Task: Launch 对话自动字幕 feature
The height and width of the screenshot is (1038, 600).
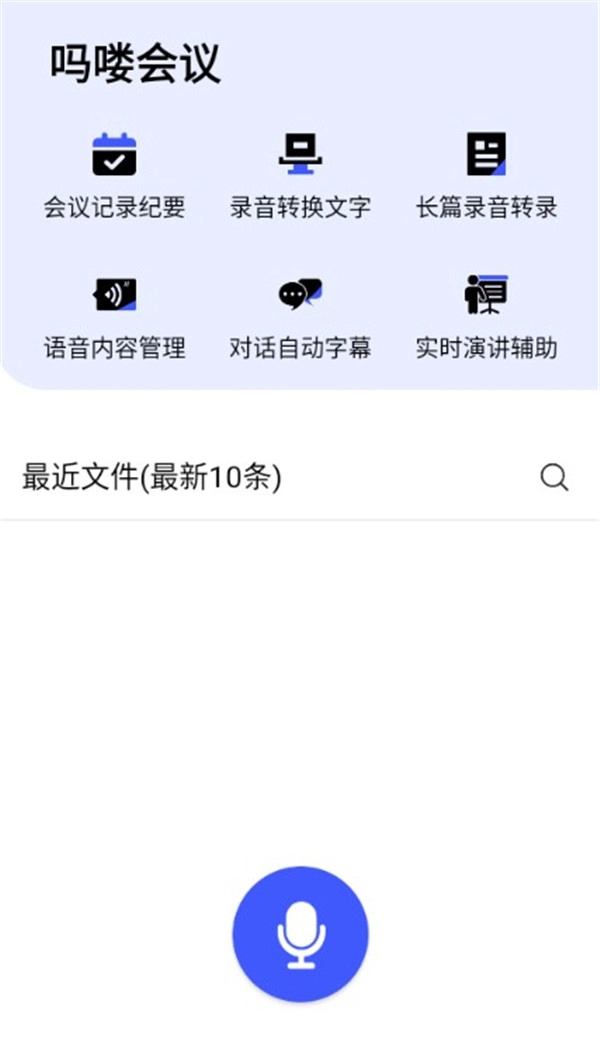Action: 300,315
